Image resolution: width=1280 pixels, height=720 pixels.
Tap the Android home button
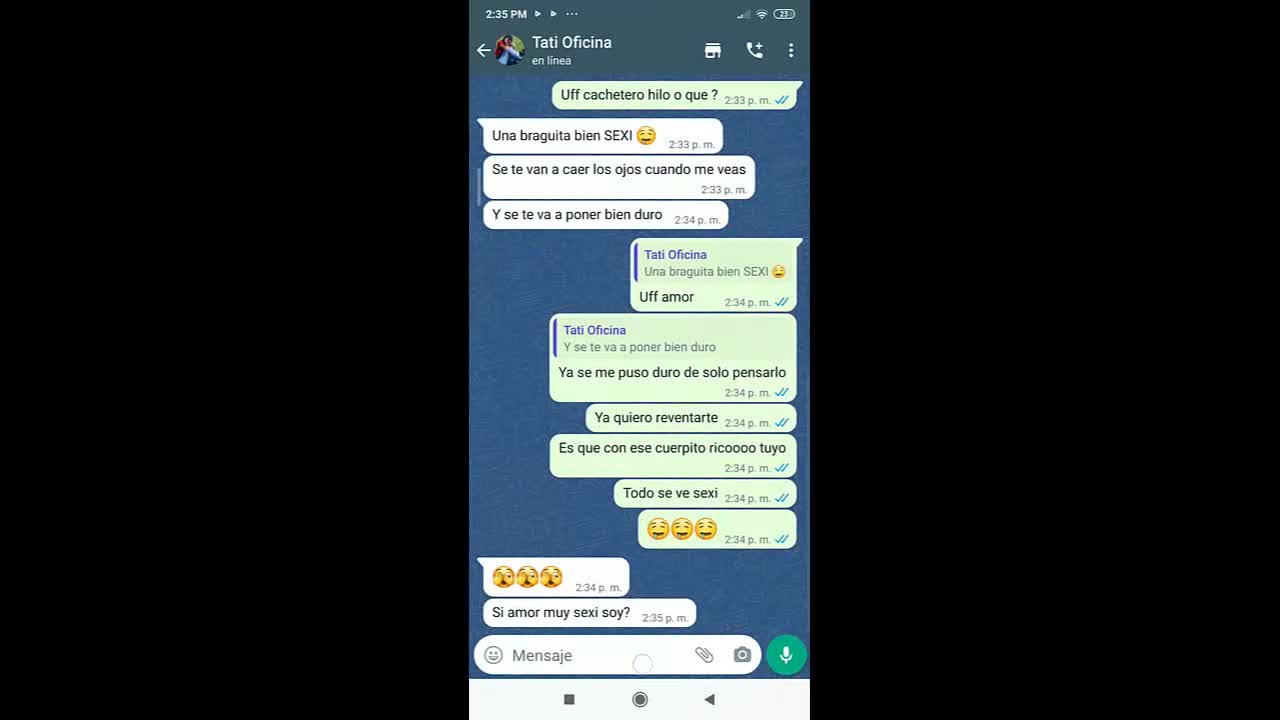coord(640,699)
